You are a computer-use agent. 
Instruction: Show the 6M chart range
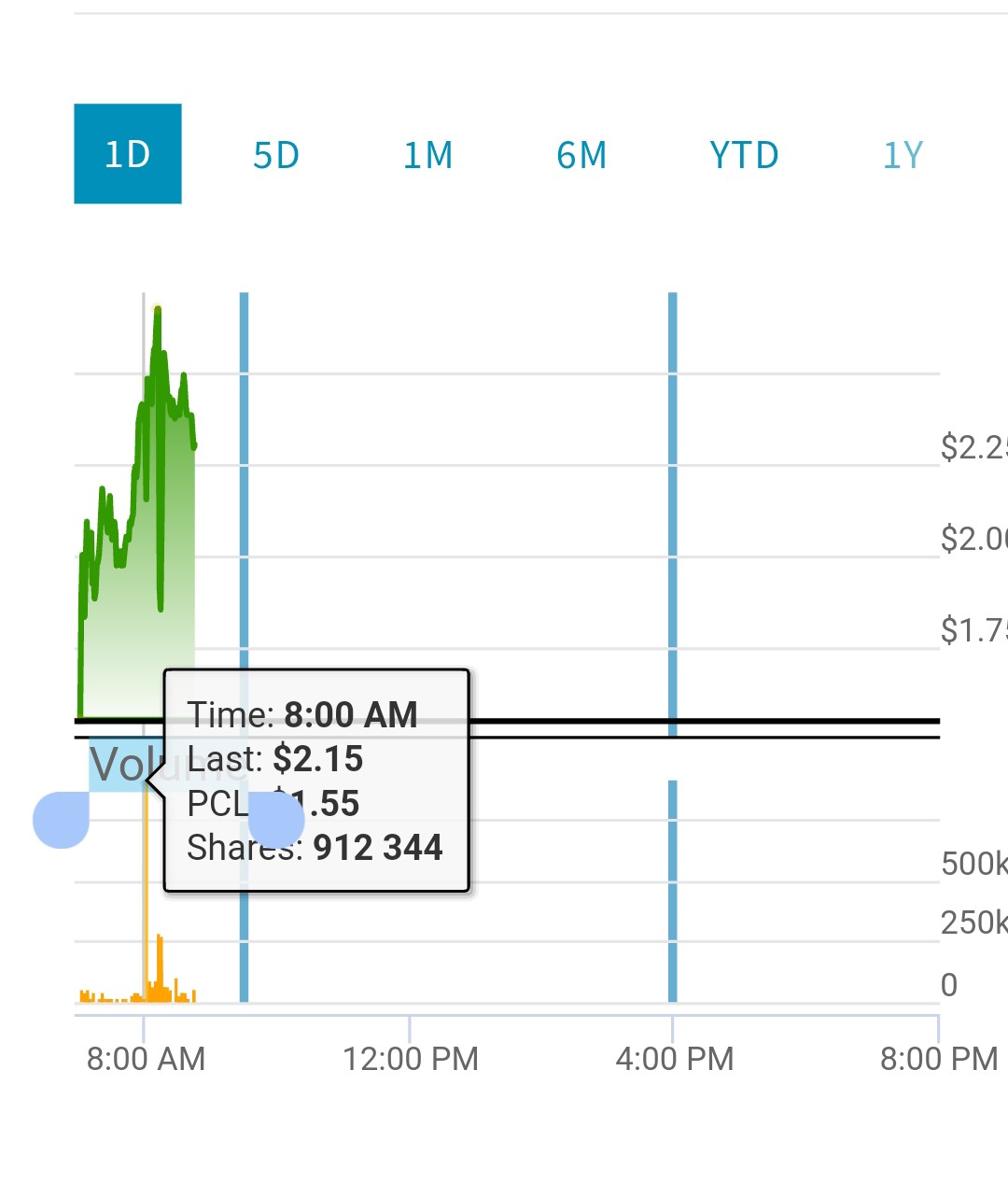coord(581,155)
